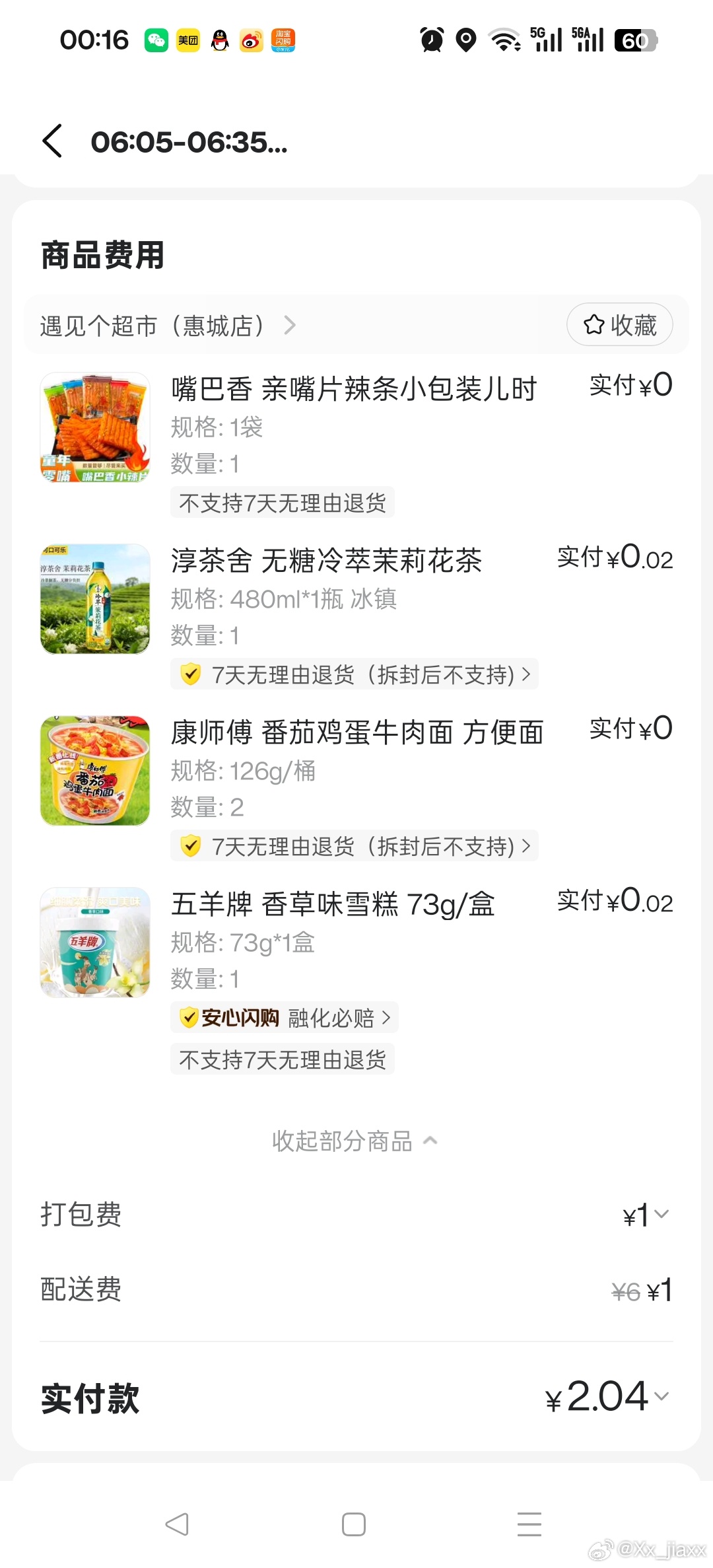Screen dimensions: 713x1568
Task: Tap the 收藏 button to favorite the store
Action: tap(619, 325)
